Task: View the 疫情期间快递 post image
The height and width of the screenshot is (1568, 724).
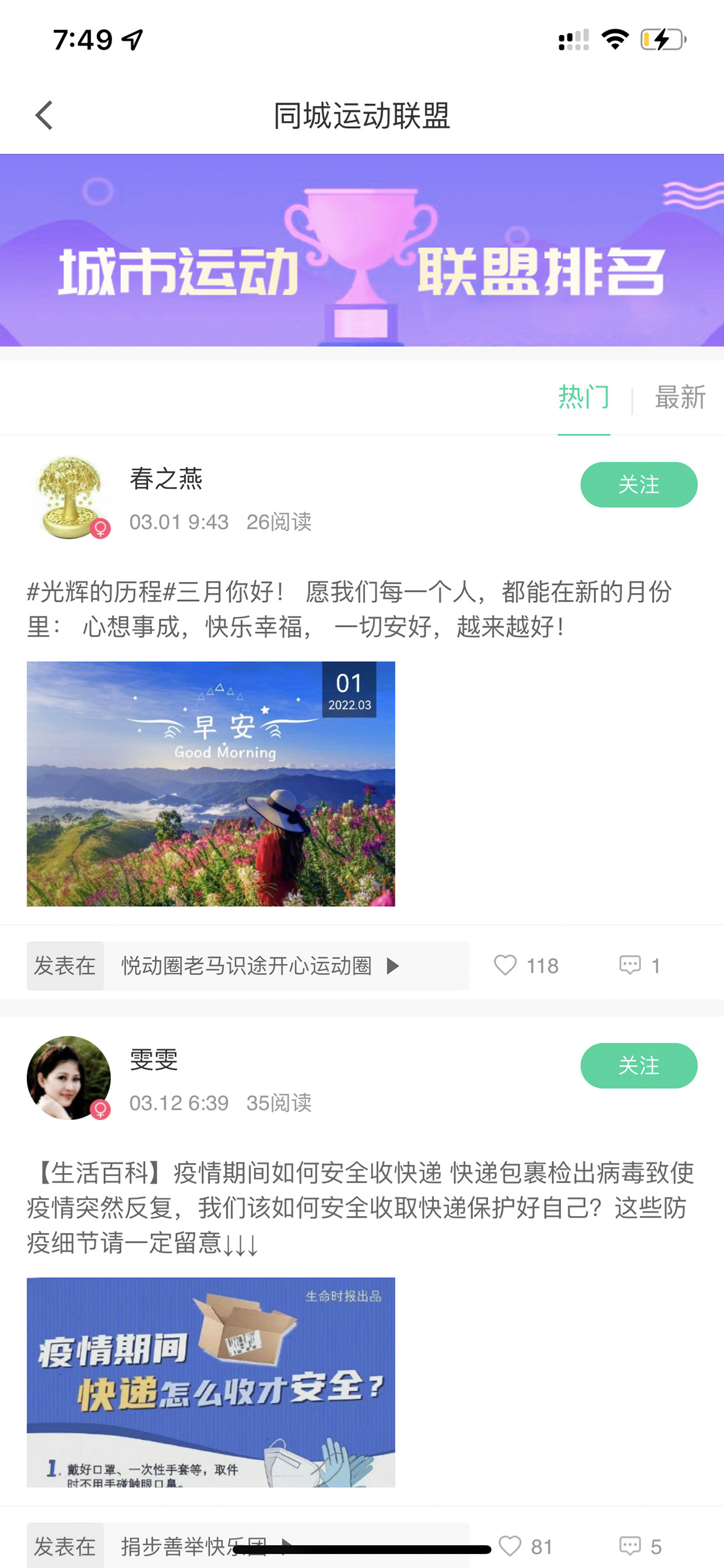Action: [x=211, y=1382]
